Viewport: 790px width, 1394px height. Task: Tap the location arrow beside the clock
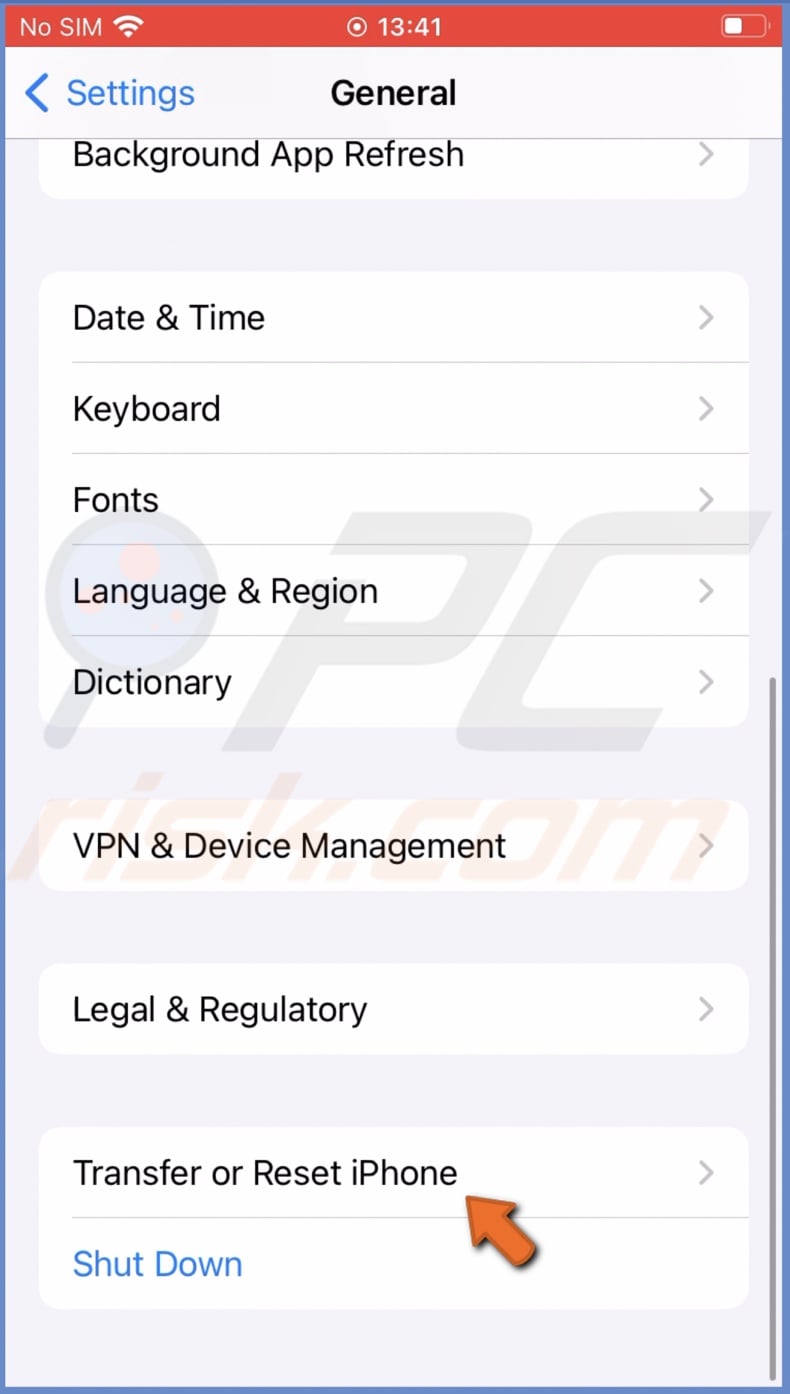click(x=357, y=25)
